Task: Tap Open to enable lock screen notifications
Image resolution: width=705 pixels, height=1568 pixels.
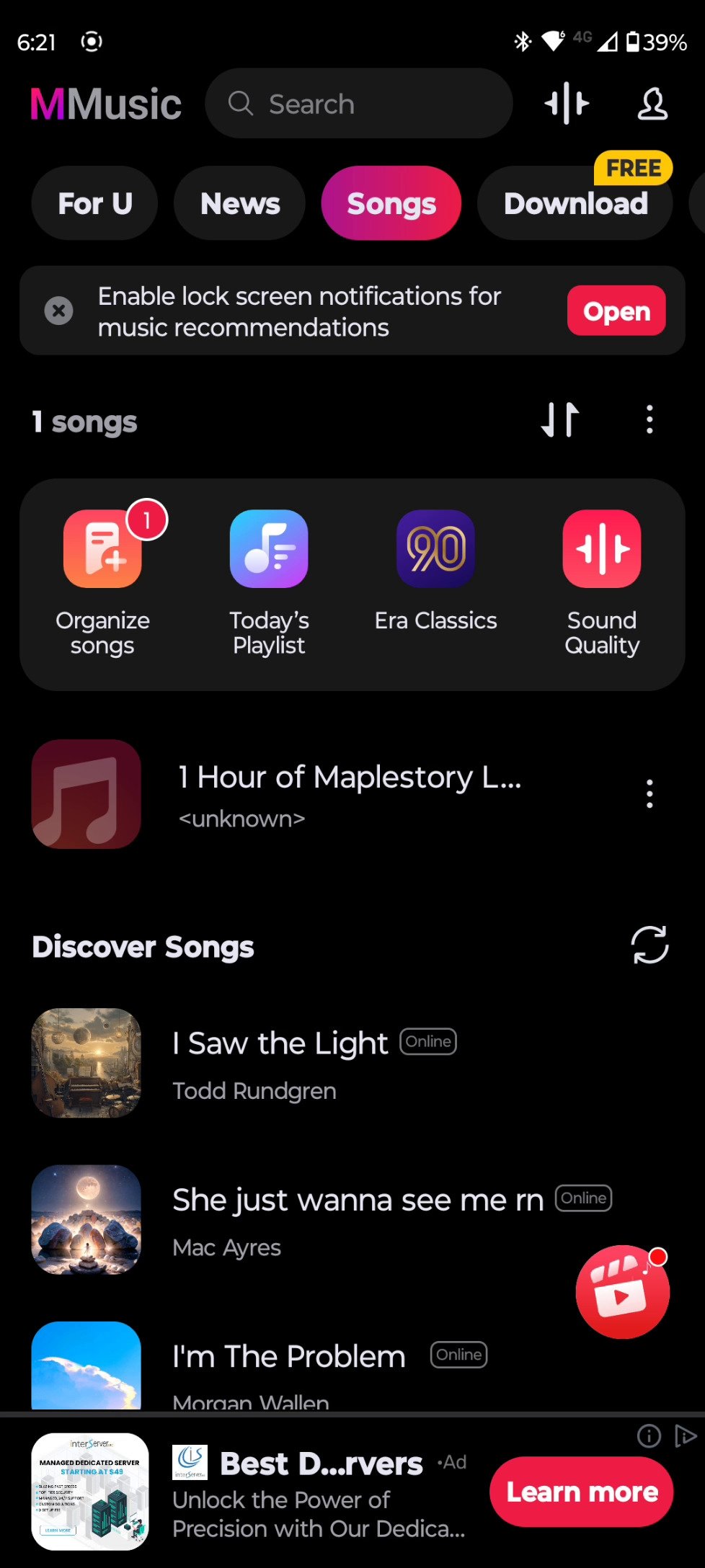Action: click(x=616, y=311)
